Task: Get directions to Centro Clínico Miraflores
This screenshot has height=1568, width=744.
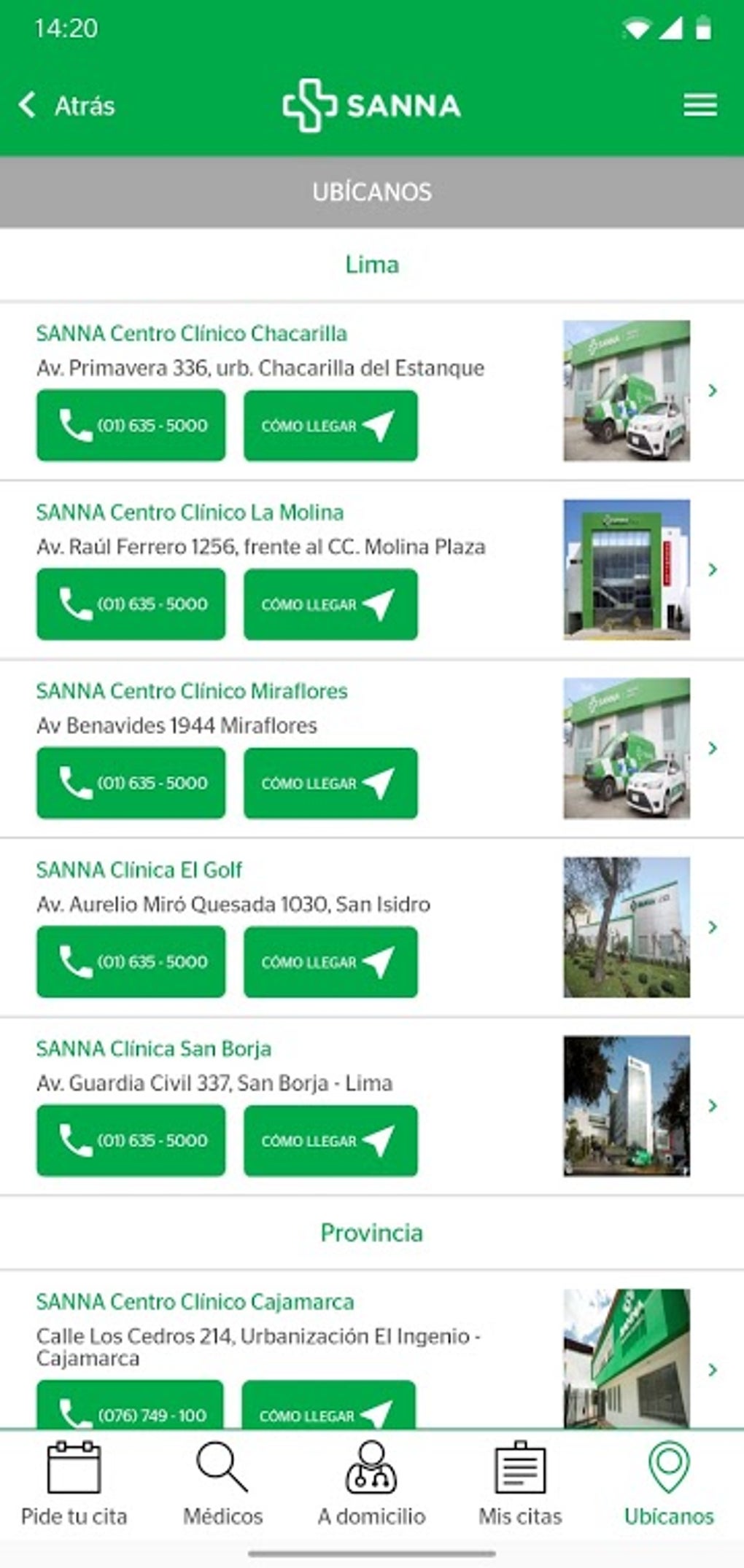Action: (330, 783)
